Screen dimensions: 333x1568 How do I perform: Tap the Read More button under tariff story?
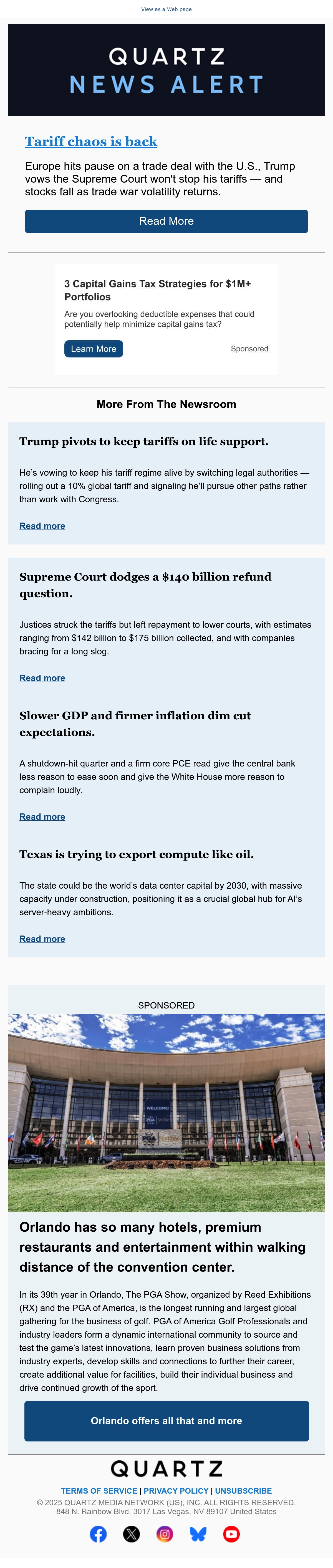(166, 221)
